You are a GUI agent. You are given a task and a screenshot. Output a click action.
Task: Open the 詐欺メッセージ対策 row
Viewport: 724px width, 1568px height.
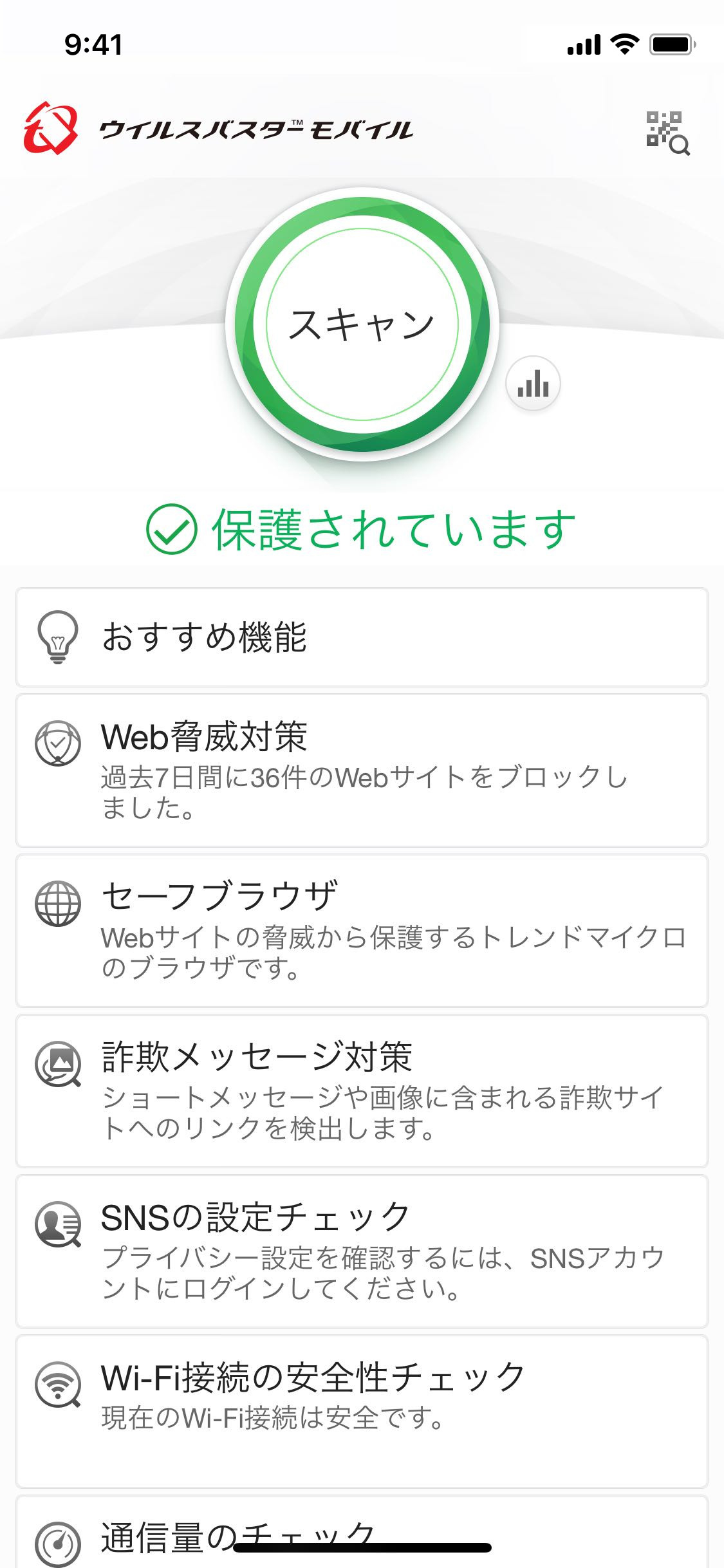click(362, 1091)
